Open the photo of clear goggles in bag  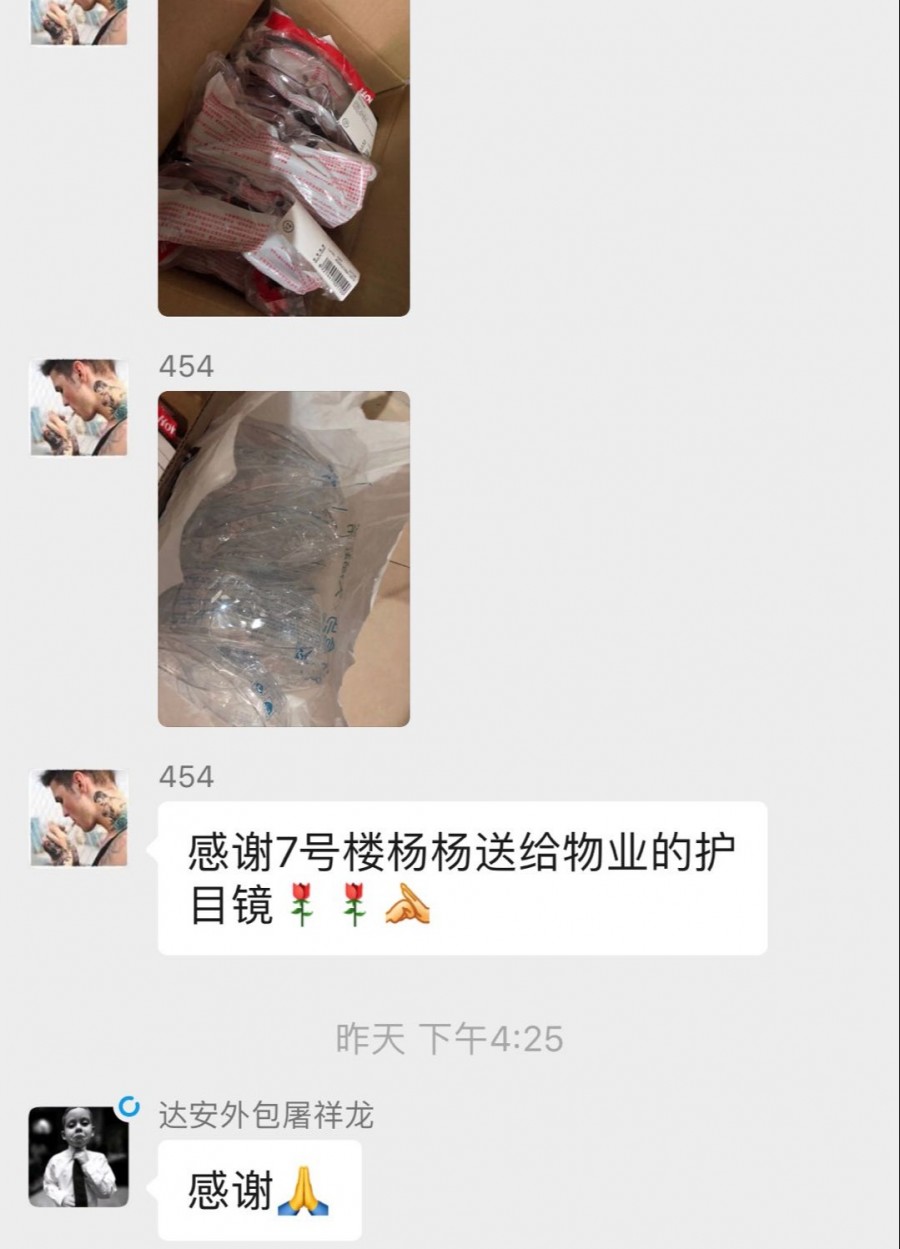click(x=283, y=558)
